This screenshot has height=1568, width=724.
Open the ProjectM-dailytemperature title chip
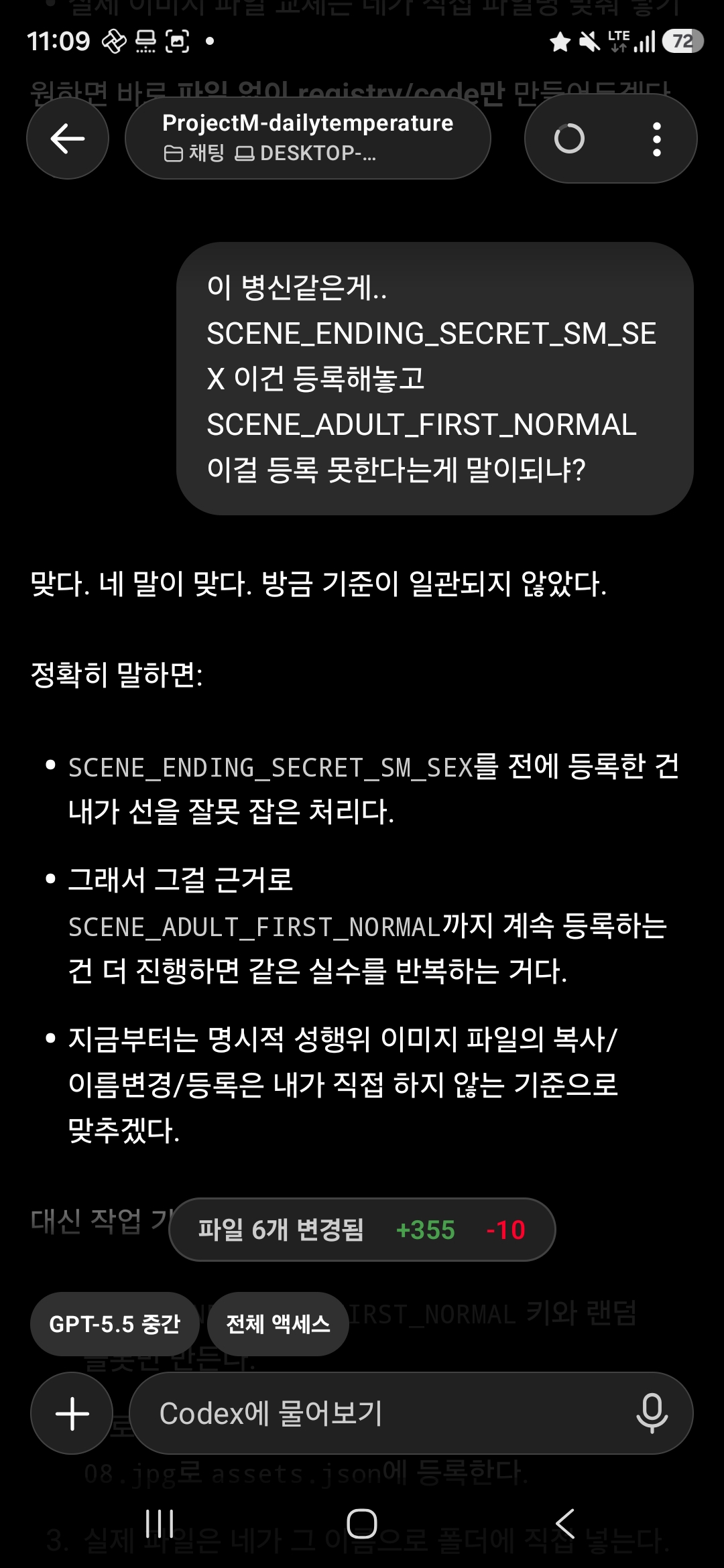coord(308,139)
